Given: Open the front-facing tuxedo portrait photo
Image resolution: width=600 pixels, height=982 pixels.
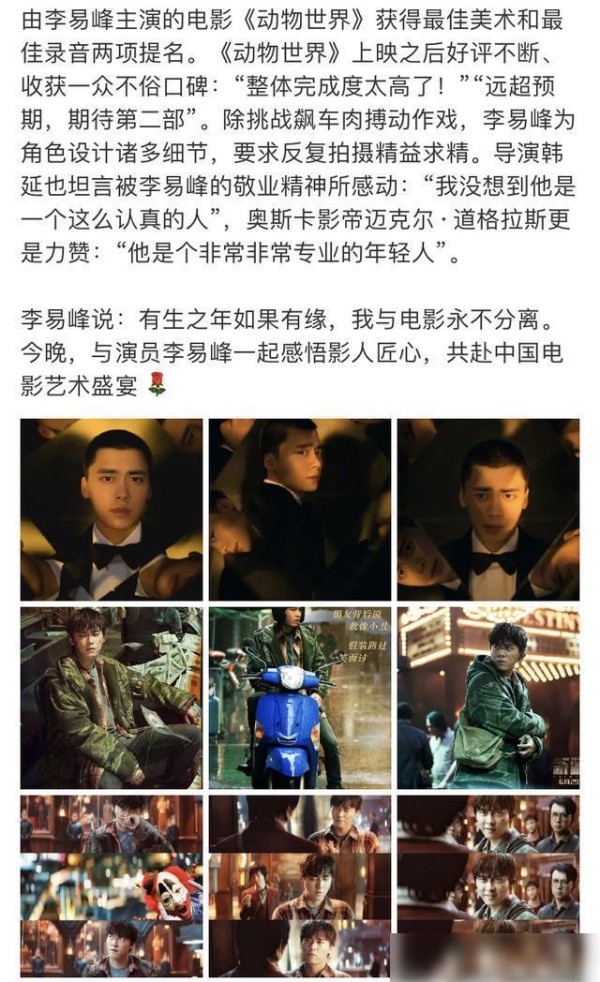Looking at the screenshot, I should click(x=111, y=510).
